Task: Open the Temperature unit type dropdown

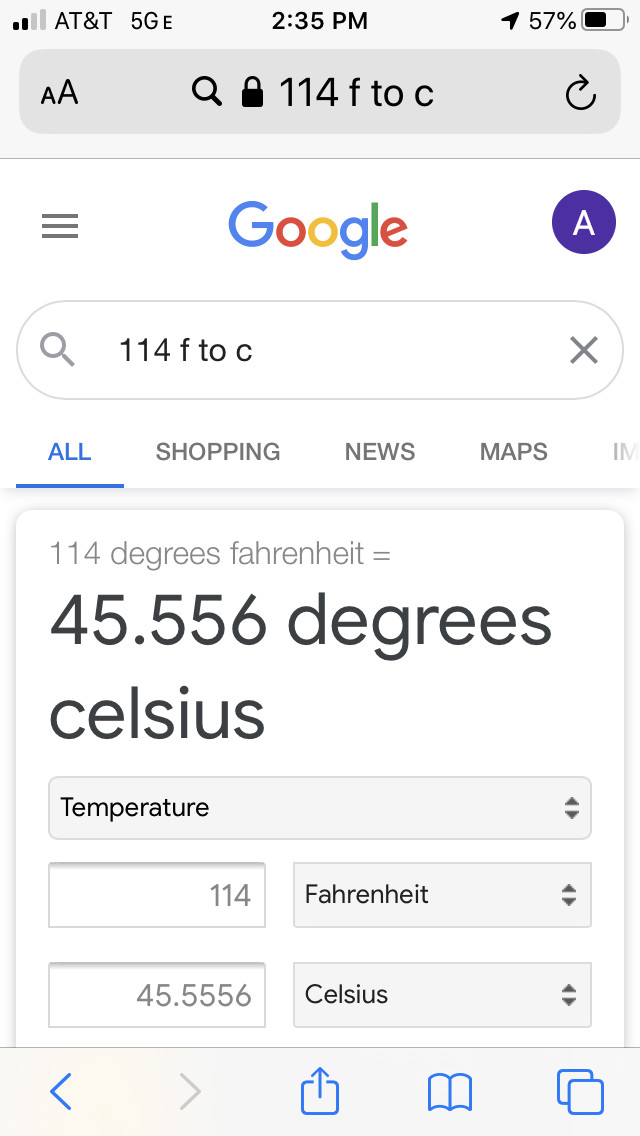Action: tap(320, 808)
